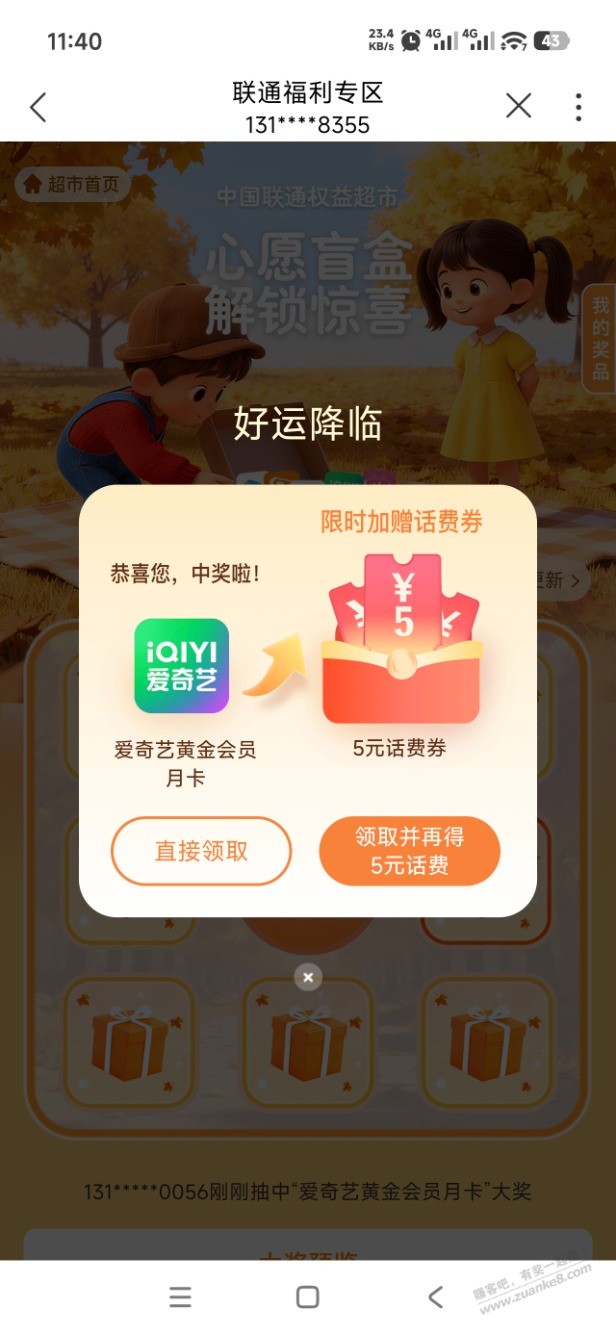Select 领取并再得5元话费 button
The width and height of the screenshot is (616, 1334).
tap(409, 851)
